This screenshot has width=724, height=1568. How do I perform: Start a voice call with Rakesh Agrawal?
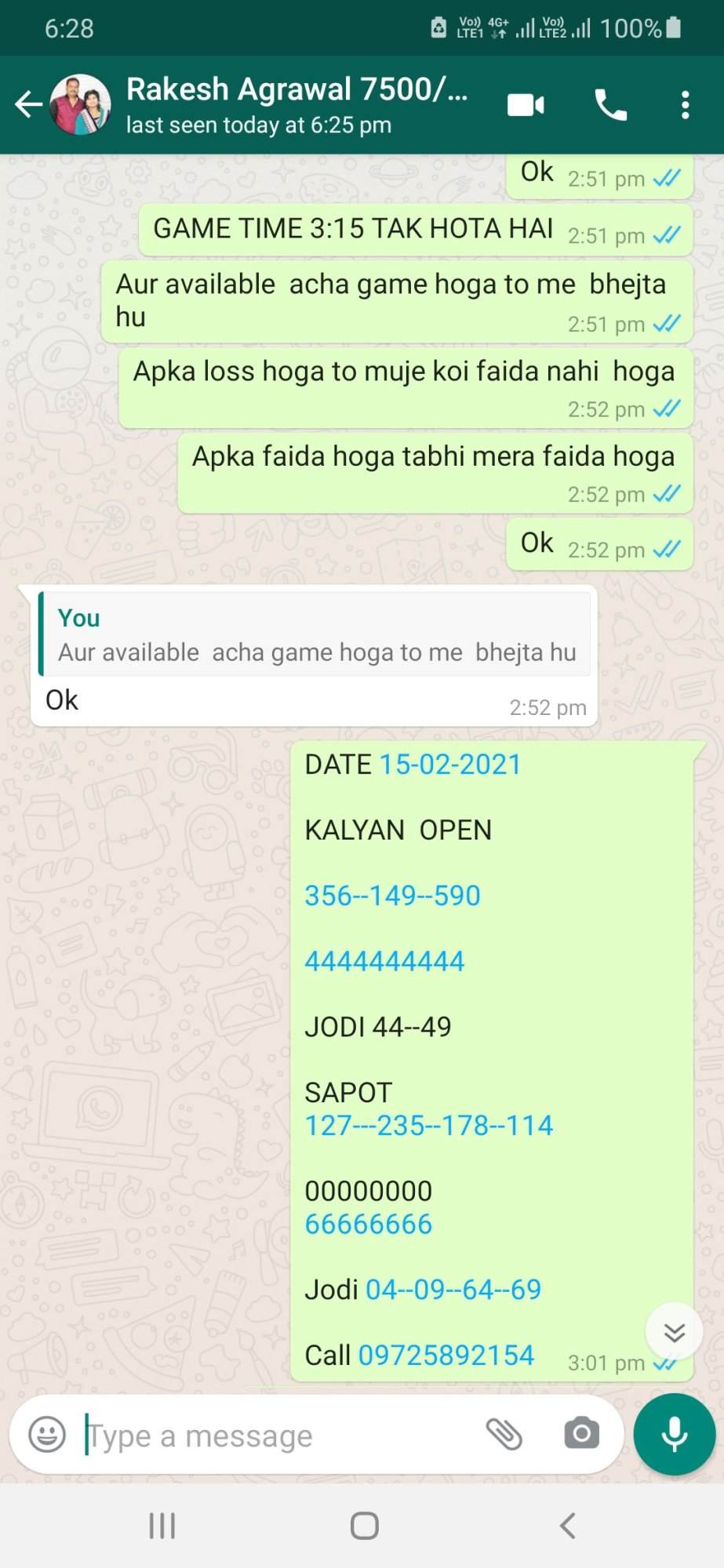610,104
